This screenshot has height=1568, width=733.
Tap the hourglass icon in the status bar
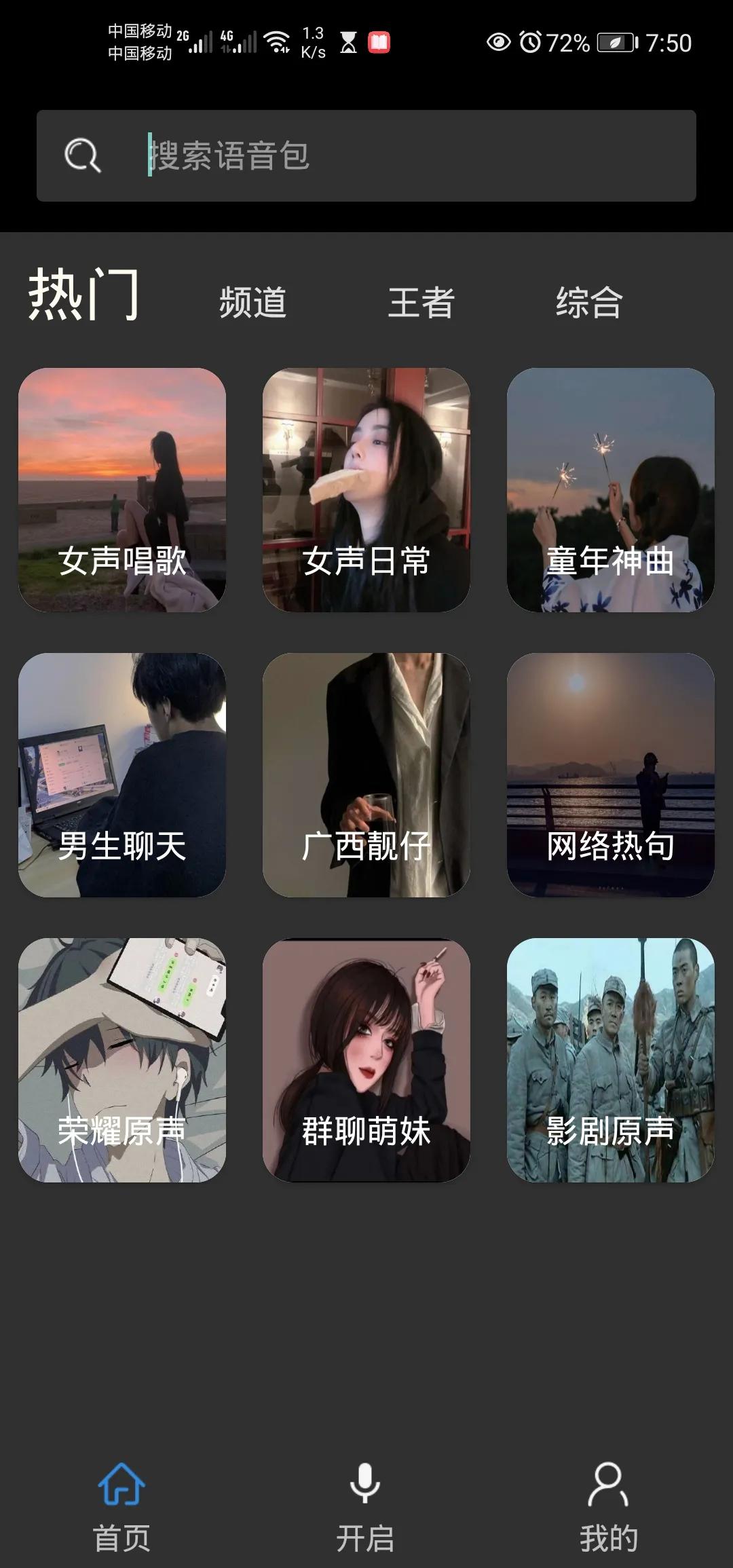[x=348, y=43]
